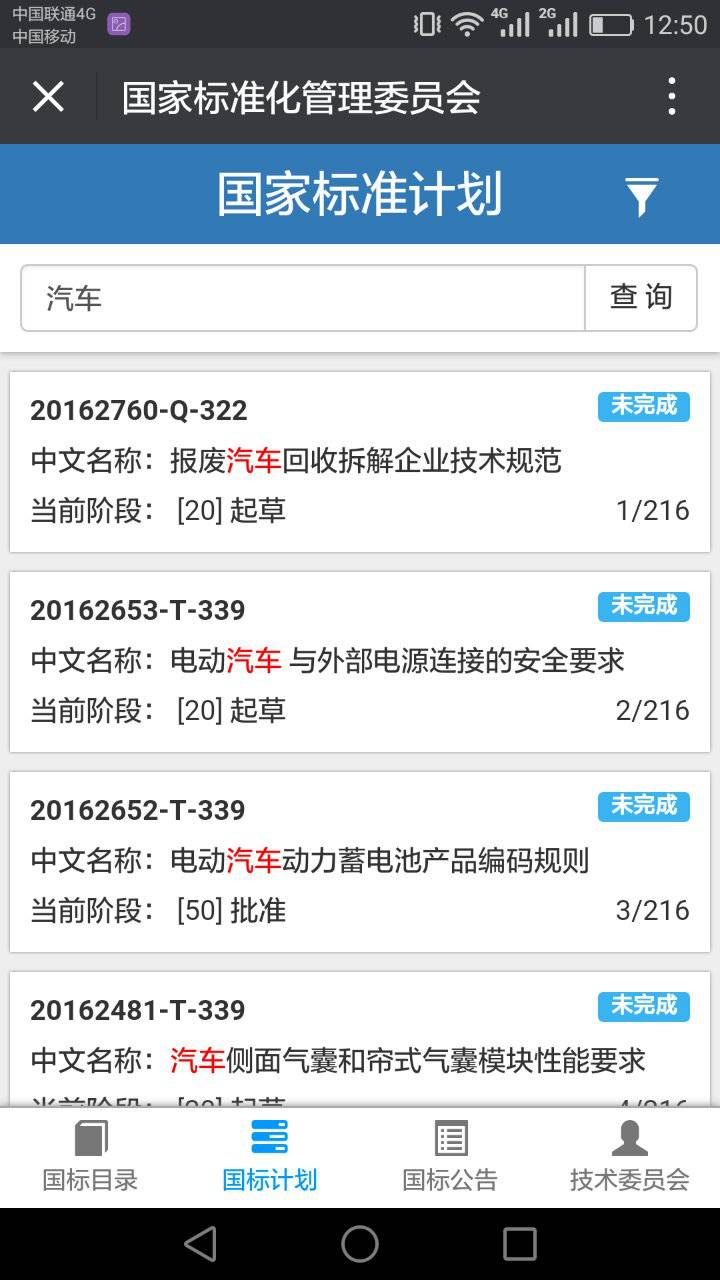
Task: Tap the 查询 search button
Action: pyautogui.click(x=641, y=298)
